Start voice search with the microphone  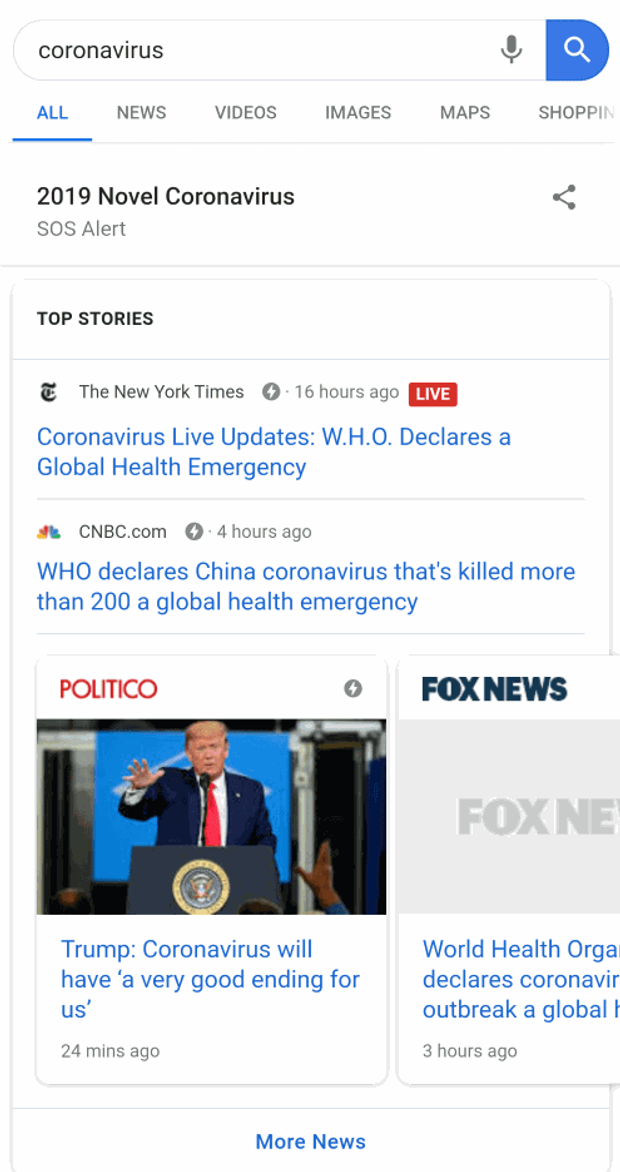coord(511,49)
